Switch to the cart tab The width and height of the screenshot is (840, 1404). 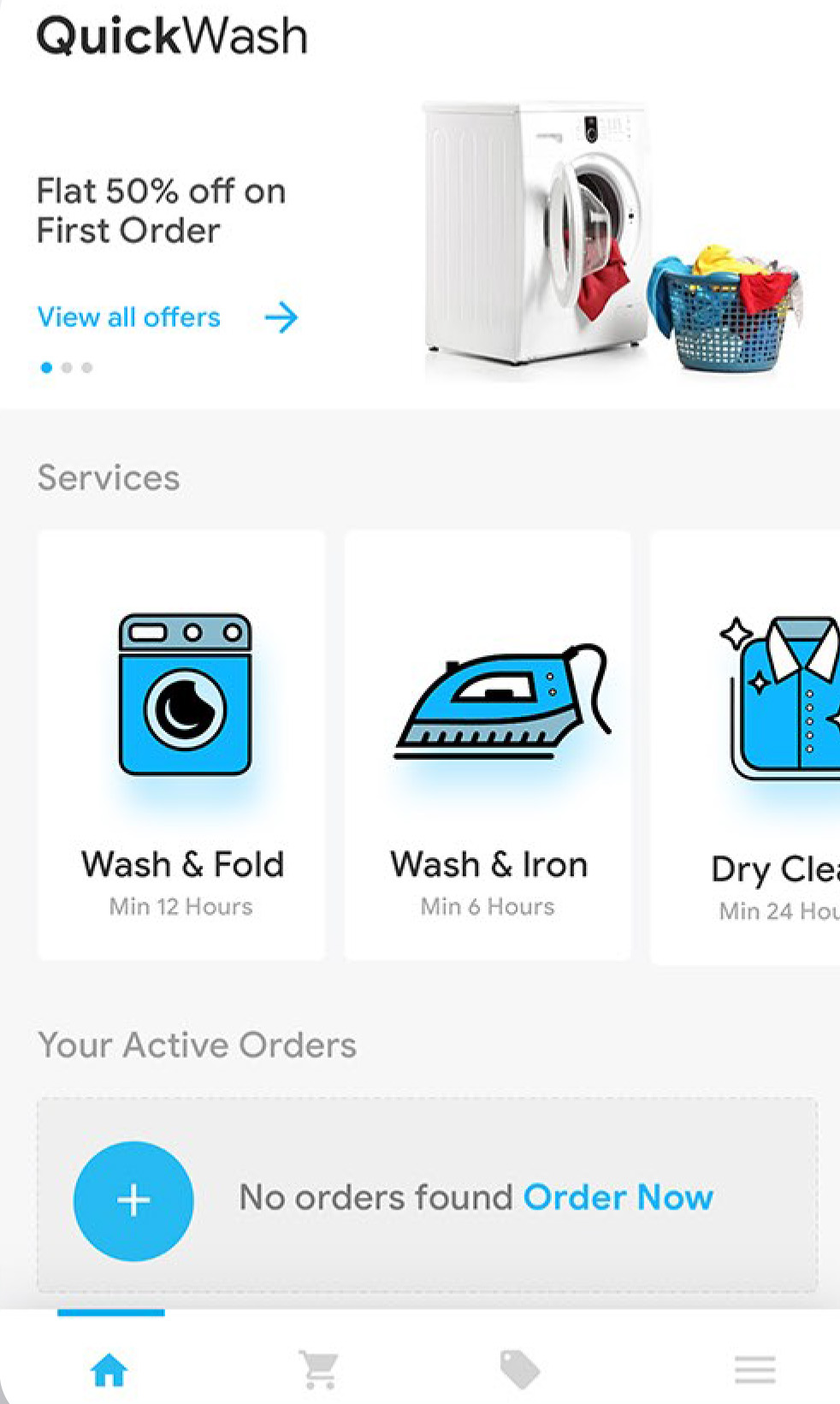(318, 1370)
